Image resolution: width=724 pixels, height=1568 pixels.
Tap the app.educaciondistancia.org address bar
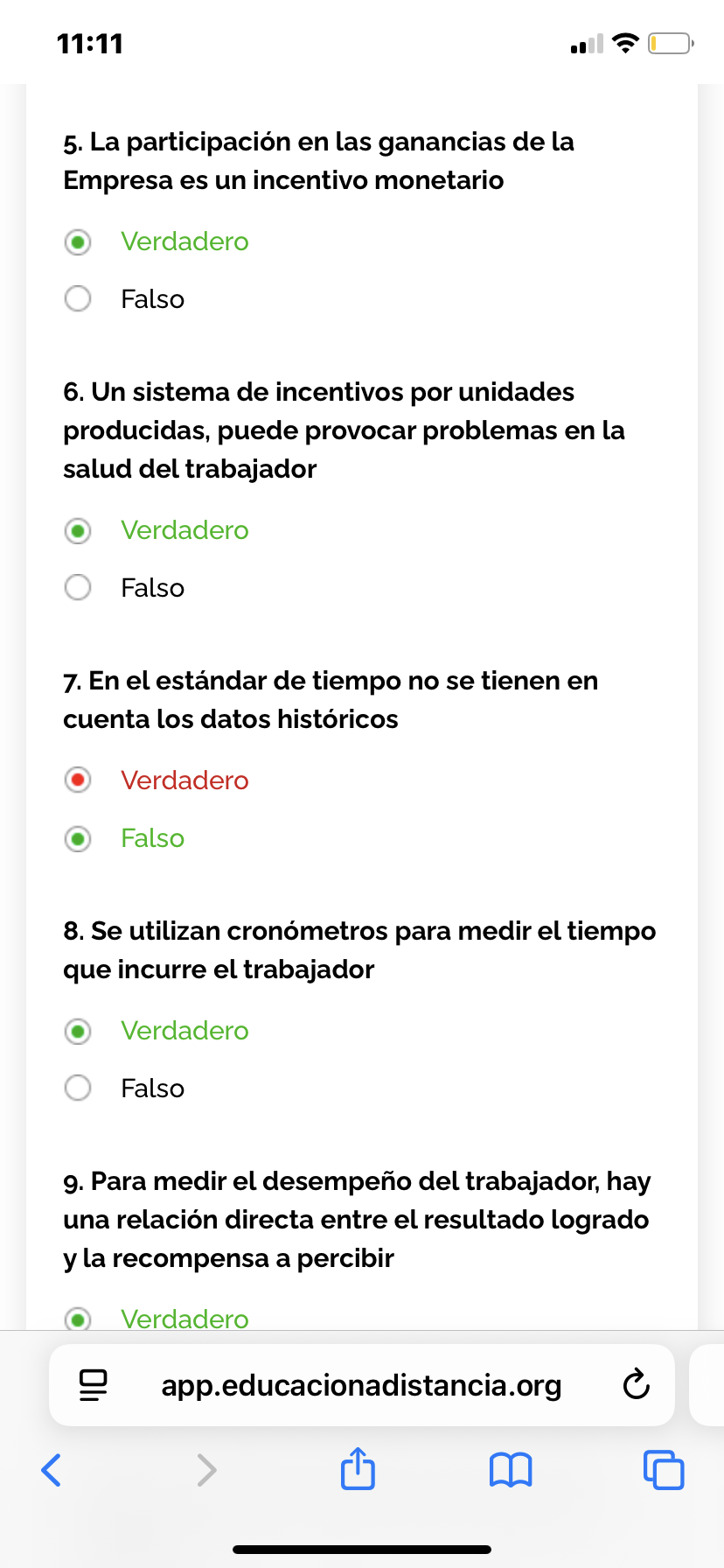coord(360,1385)
